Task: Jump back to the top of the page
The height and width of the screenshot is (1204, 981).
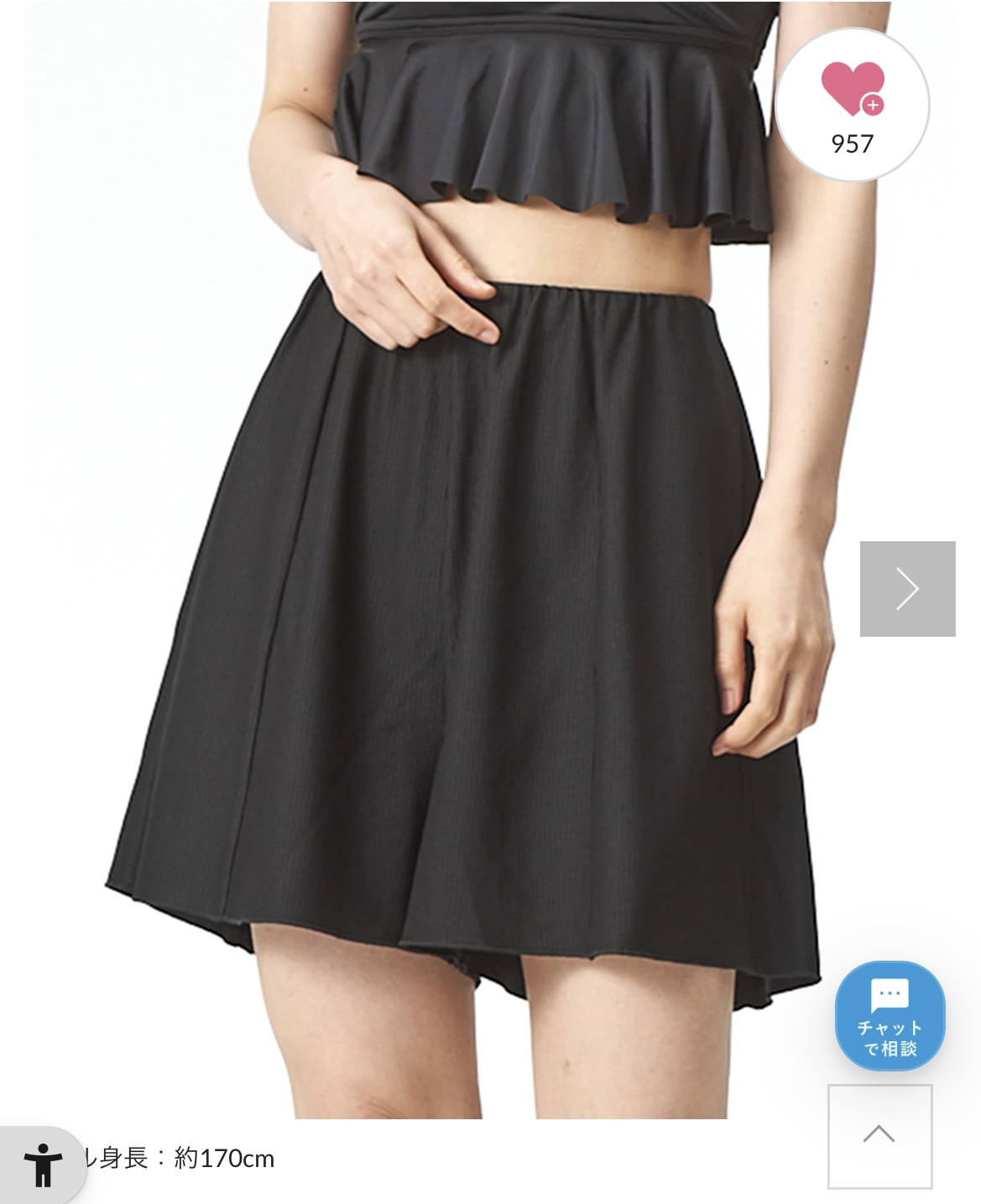Action: (879, 1135)
